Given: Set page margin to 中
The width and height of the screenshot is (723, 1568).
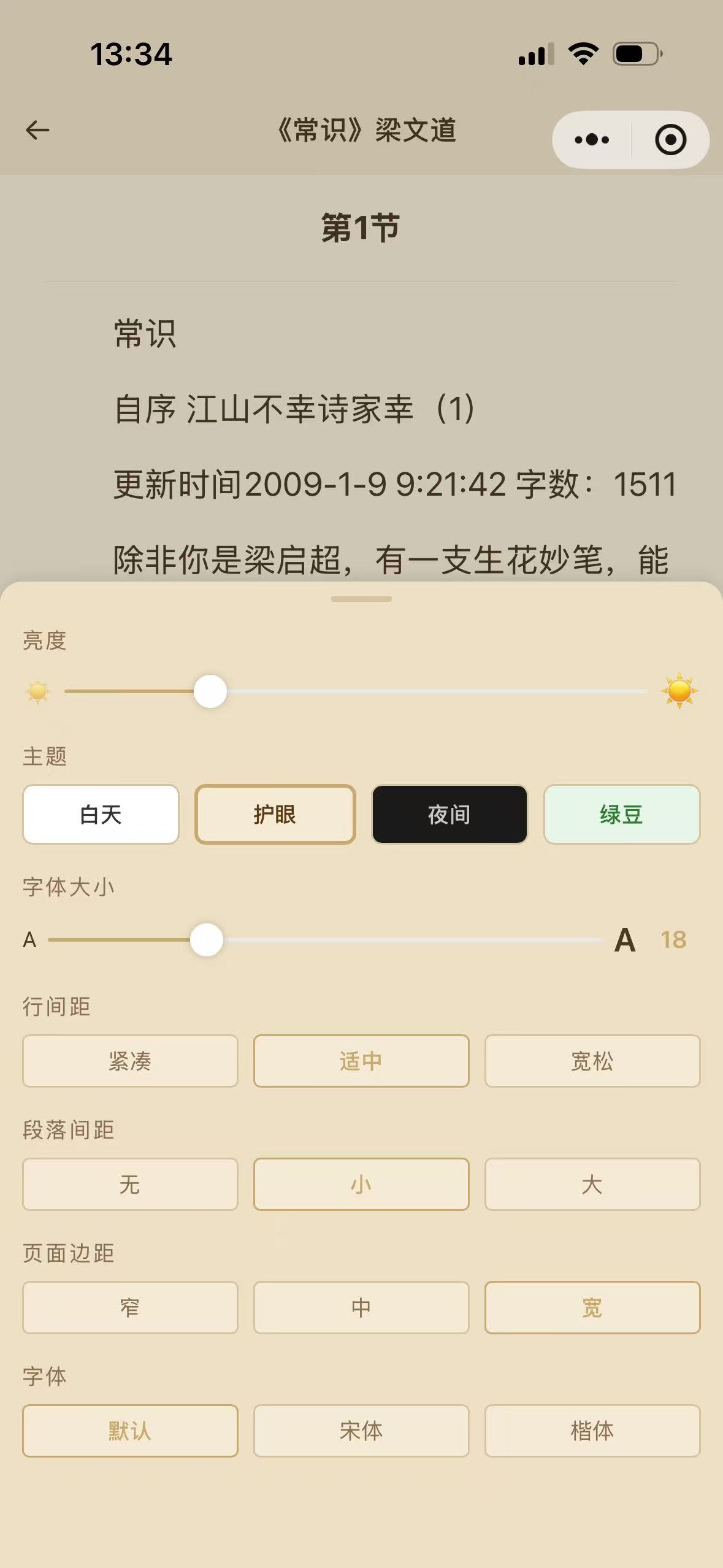Looking at the screenshot, I should [x=361, y=1308].
